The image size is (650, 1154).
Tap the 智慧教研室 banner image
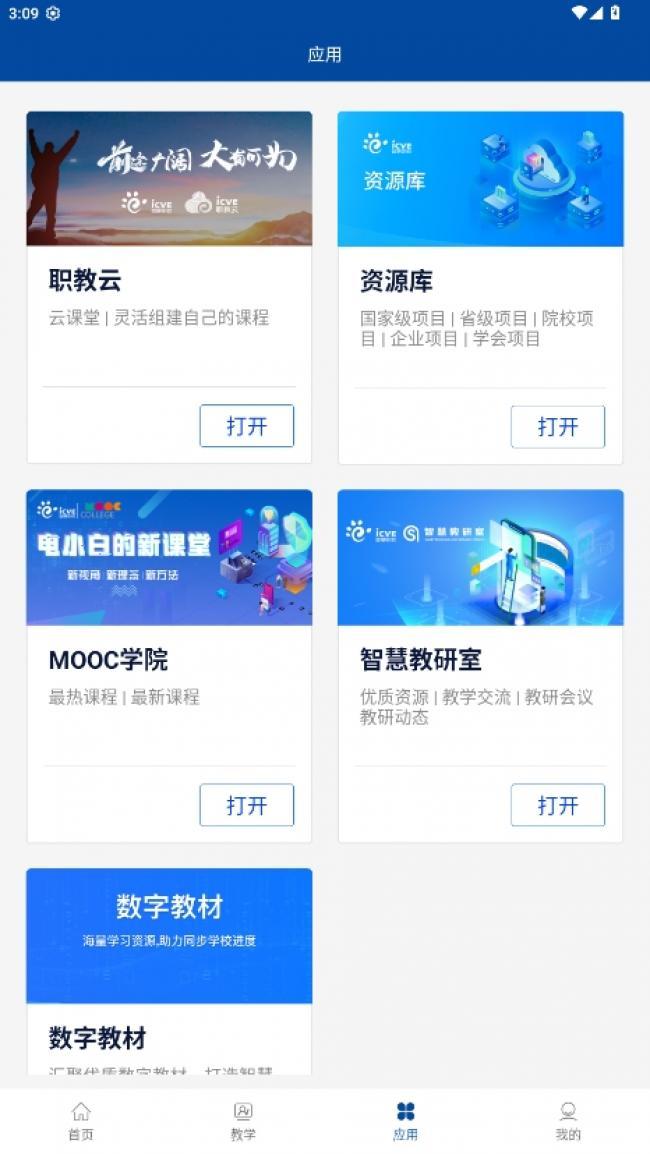(x=480, y=558)
